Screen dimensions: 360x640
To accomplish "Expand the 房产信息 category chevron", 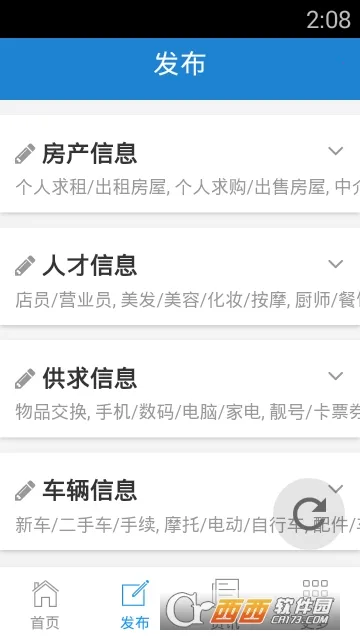I will [x=336, y=151].
